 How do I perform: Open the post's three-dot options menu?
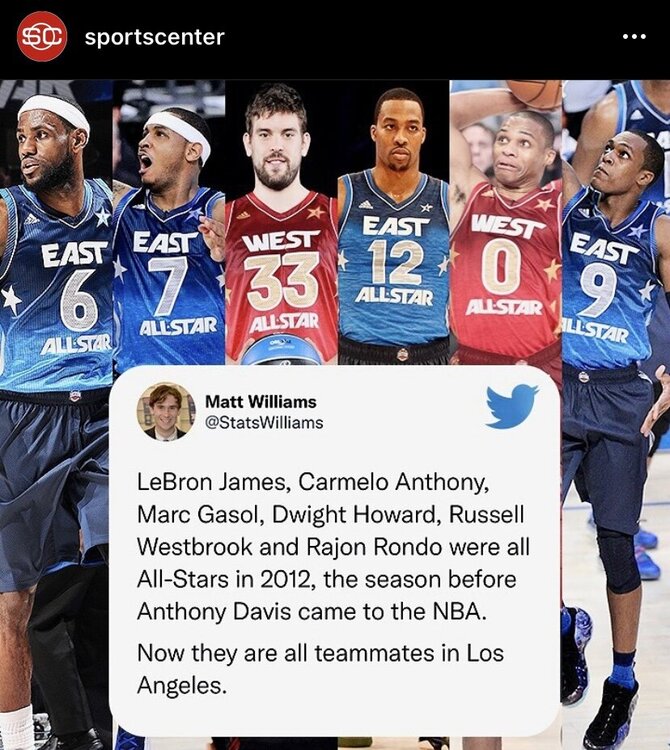coord(634,38)
